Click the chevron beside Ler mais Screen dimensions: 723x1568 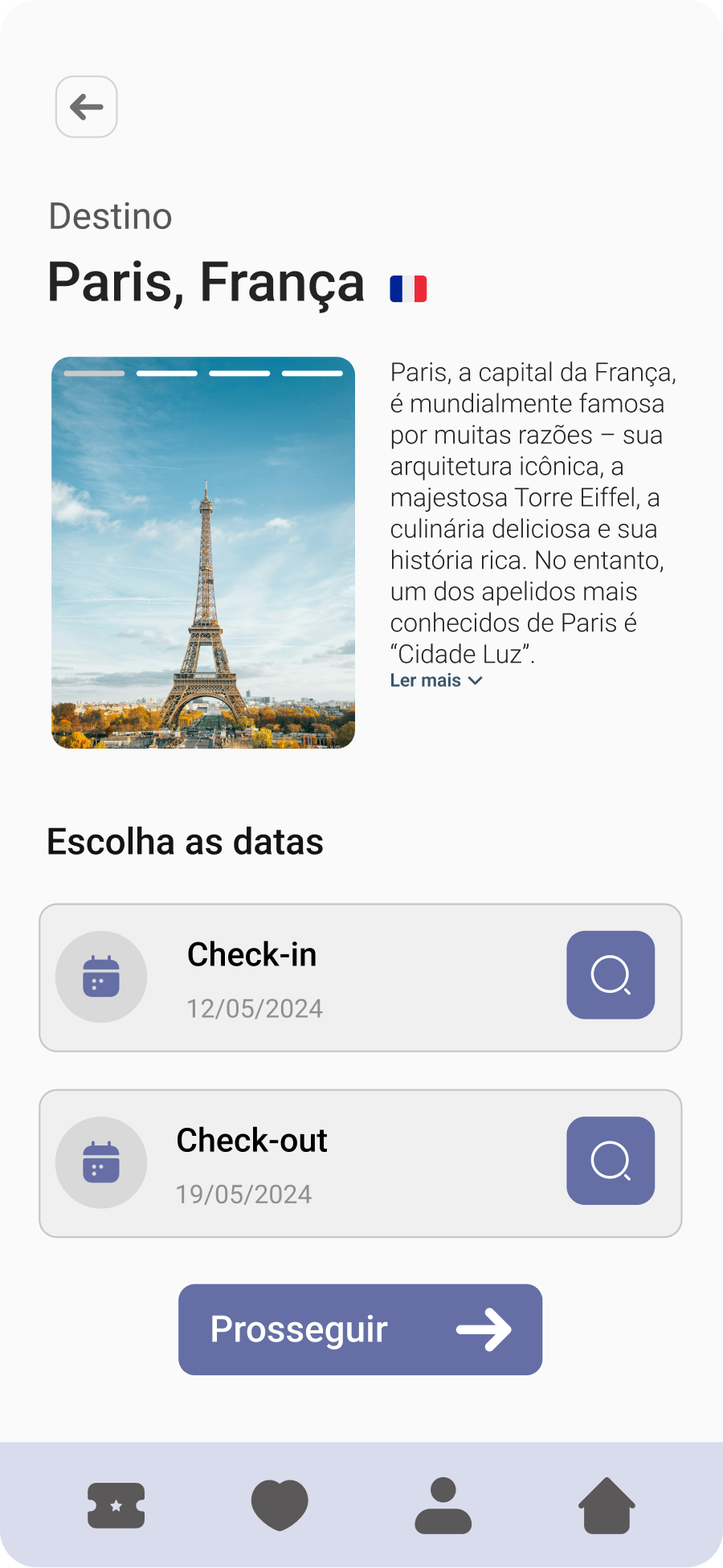473,680
